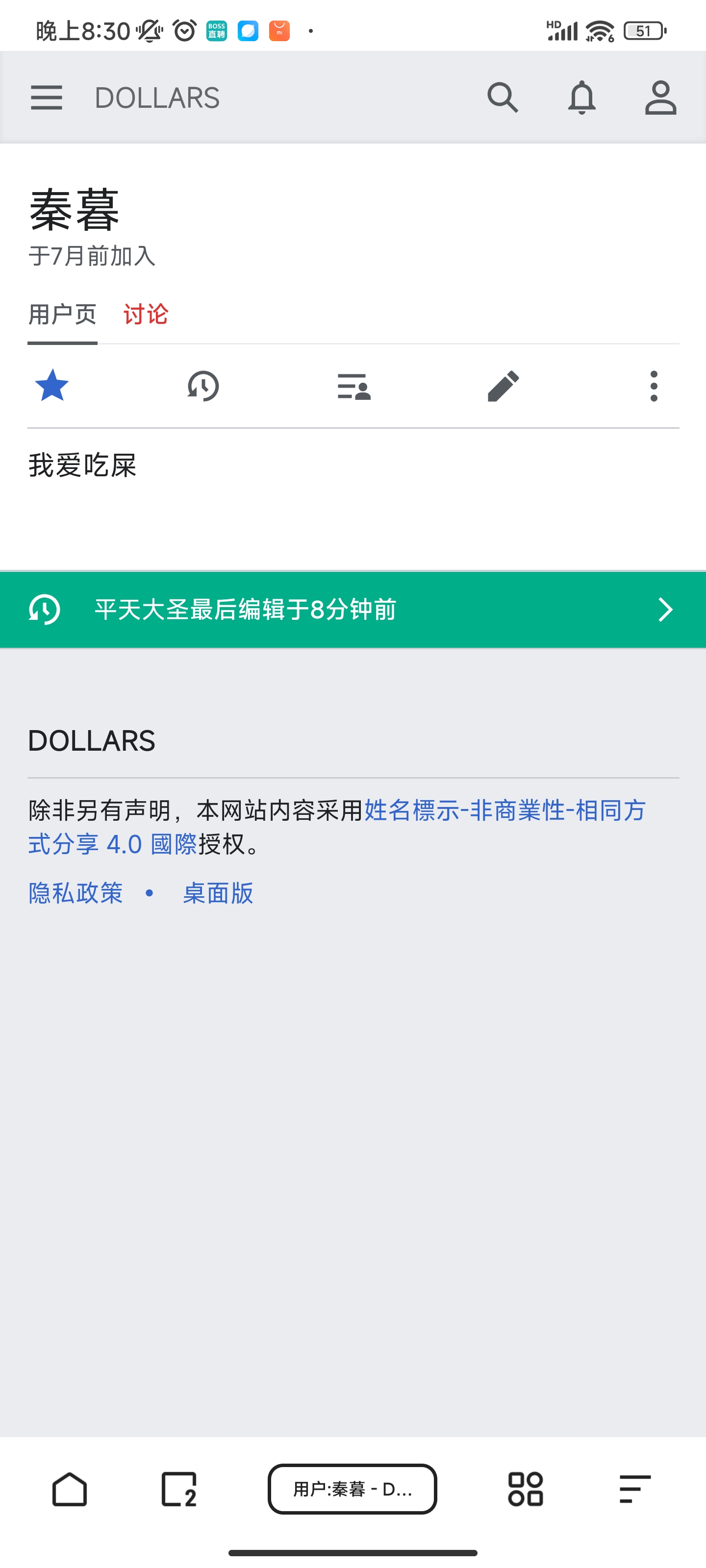Open the user account menu
The image size is (706, 1568).
pos(660,98)
